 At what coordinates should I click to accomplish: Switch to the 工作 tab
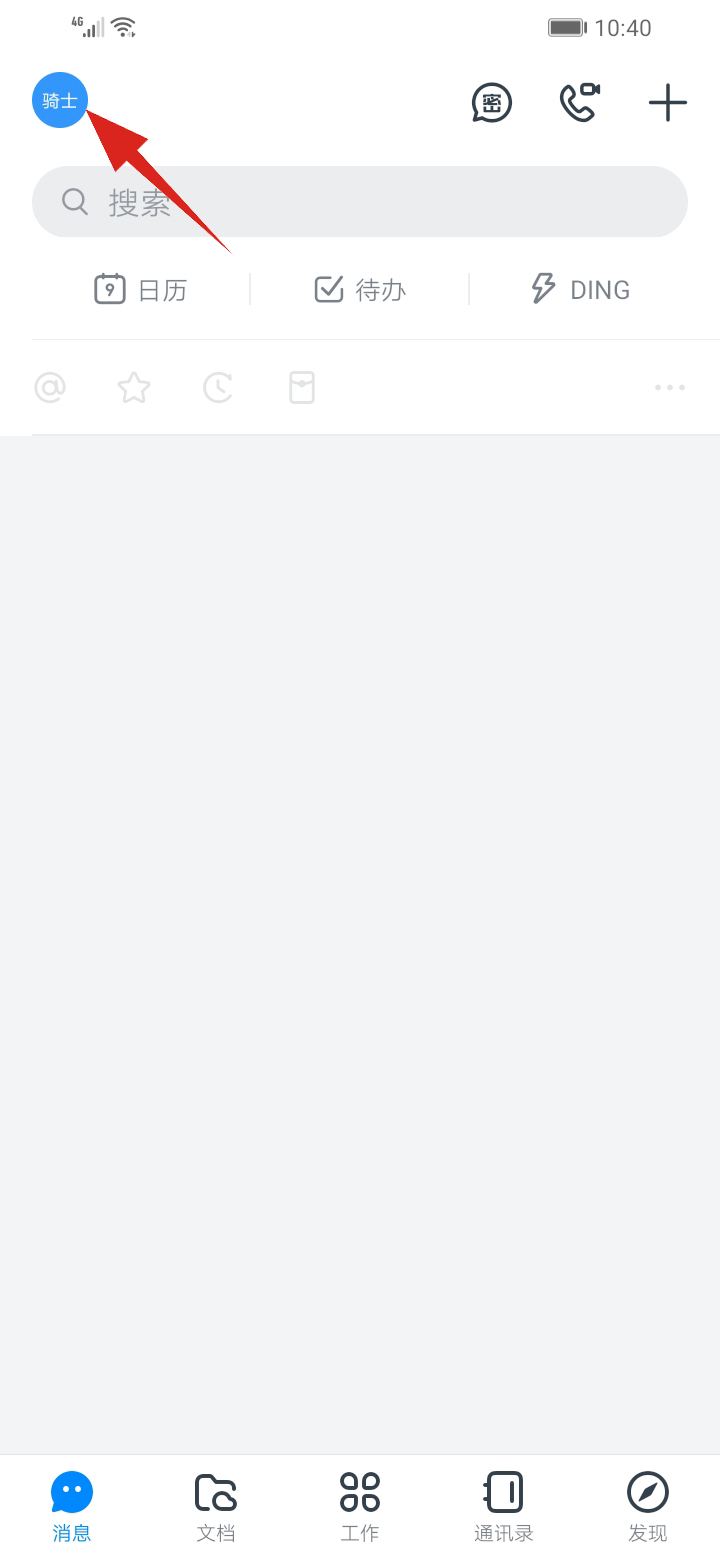[x=360, y=1506]
